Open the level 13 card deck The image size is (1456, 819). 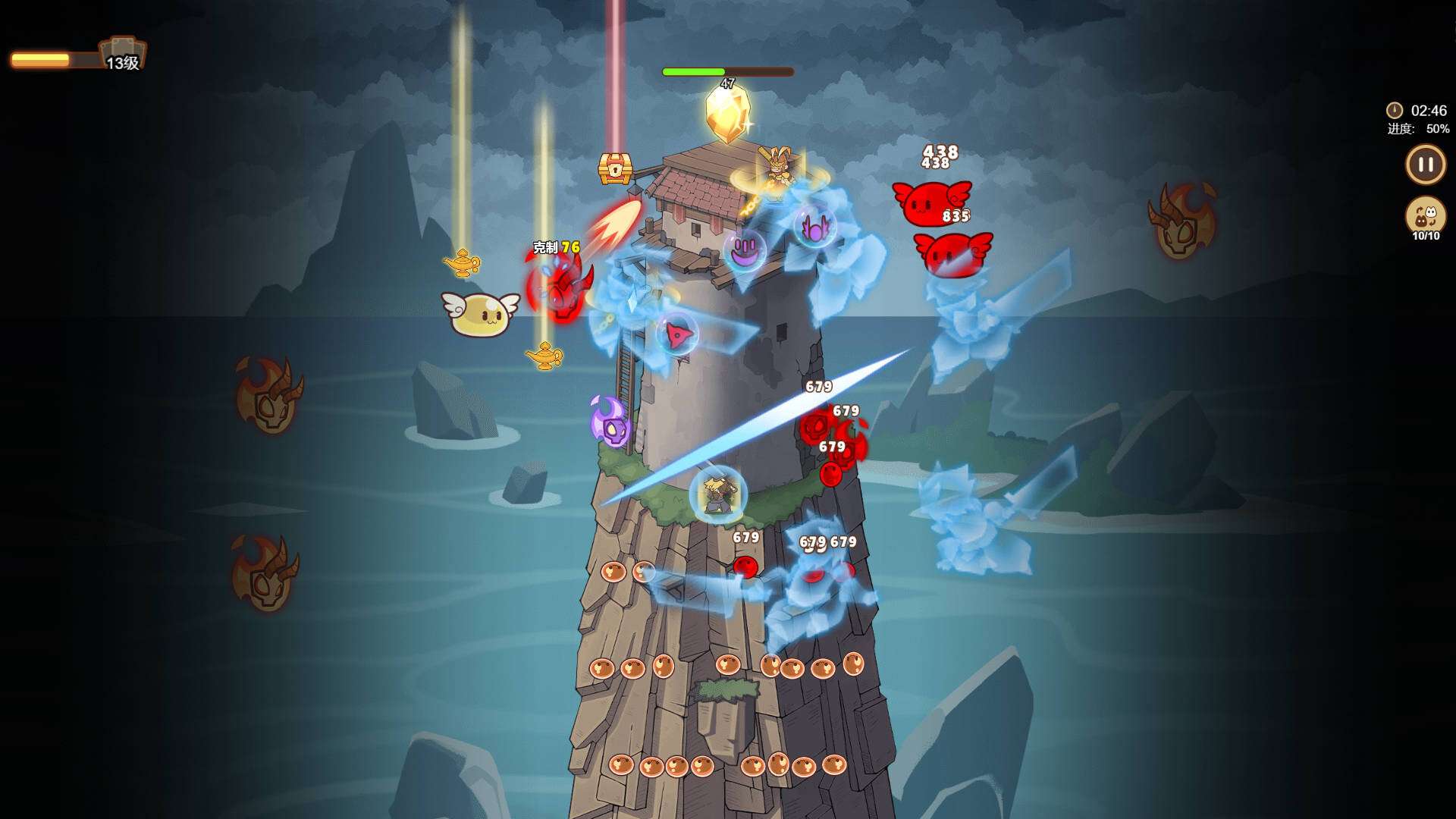click(123, 55)
